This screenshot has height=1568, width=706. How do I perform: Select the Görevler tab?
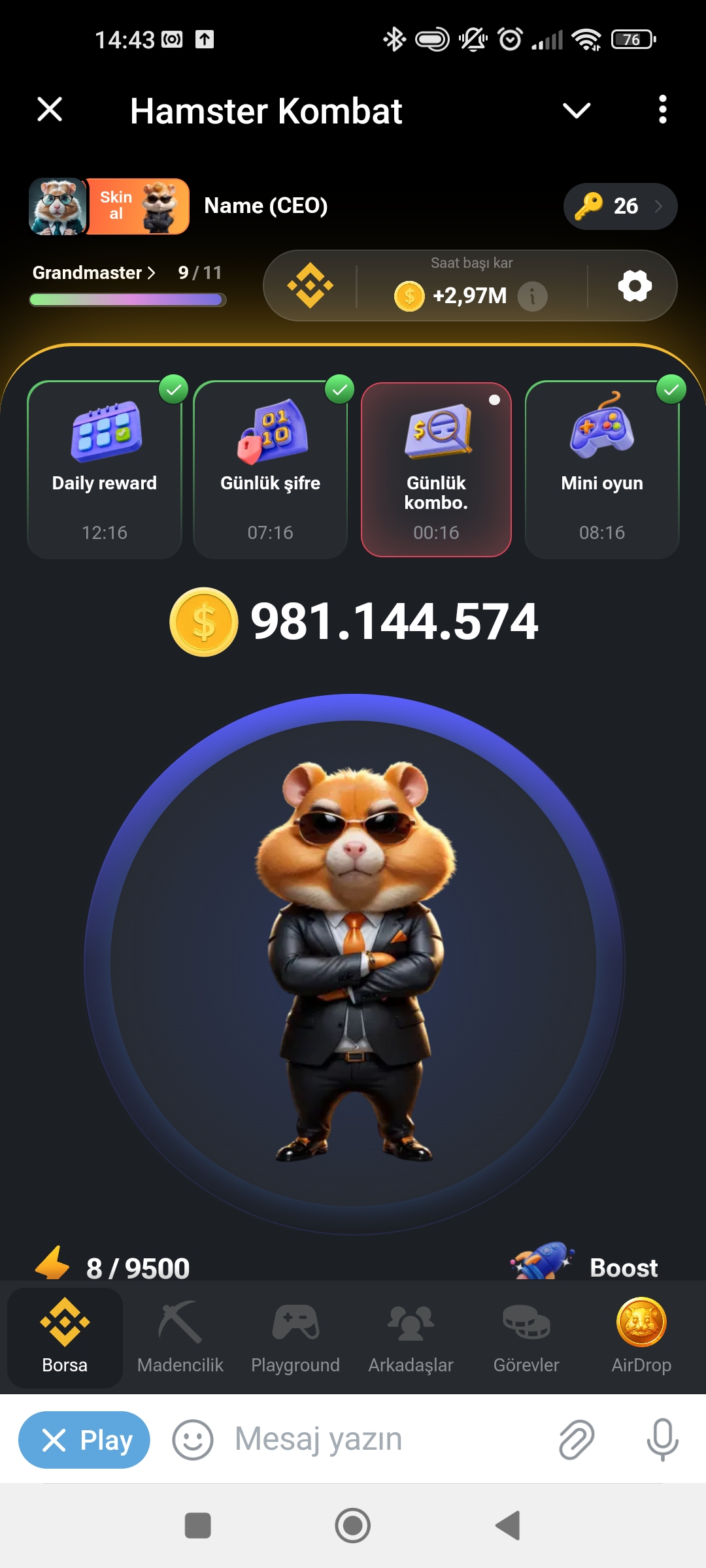pyautogui.click(x=526, y=1337)
